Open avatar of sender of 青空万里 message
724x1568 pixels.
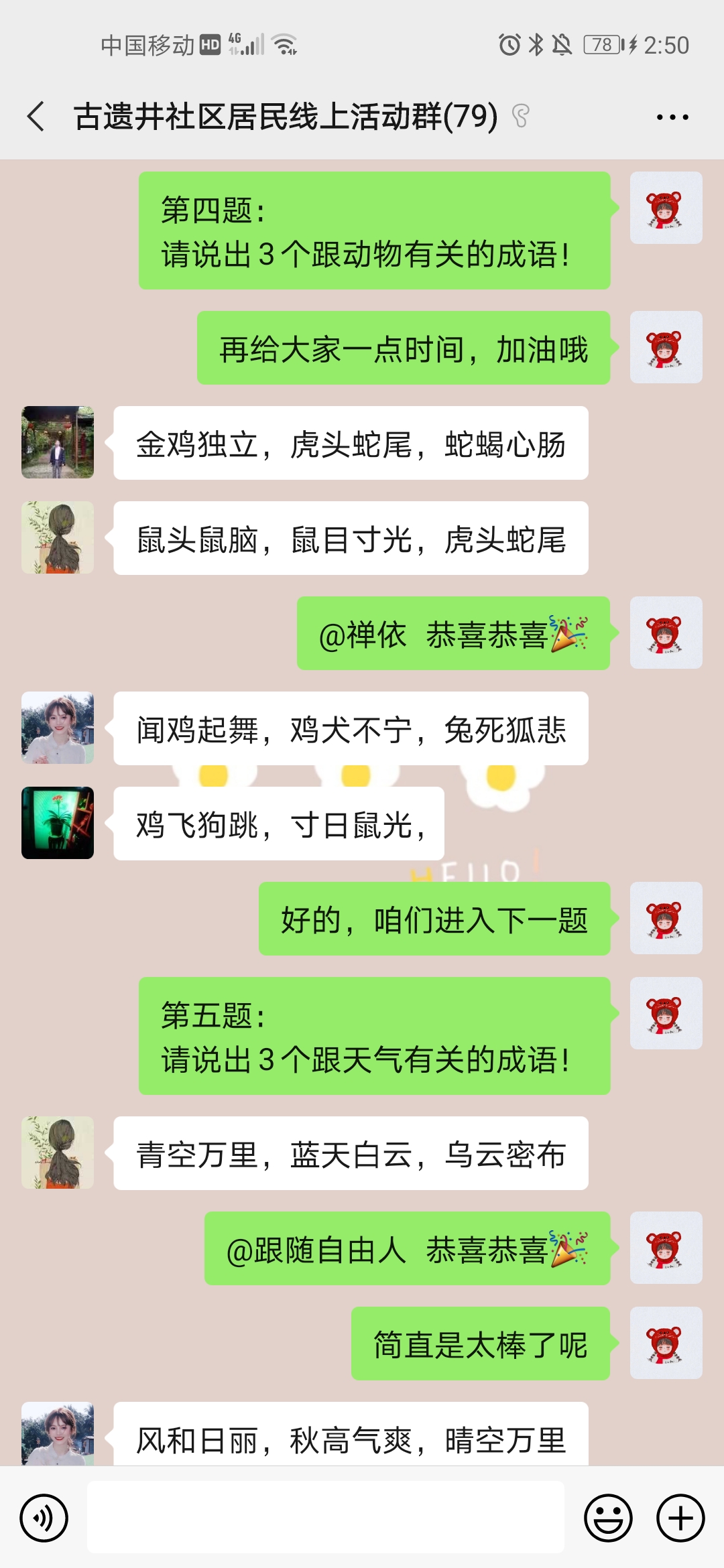[x=58, y=1153]
